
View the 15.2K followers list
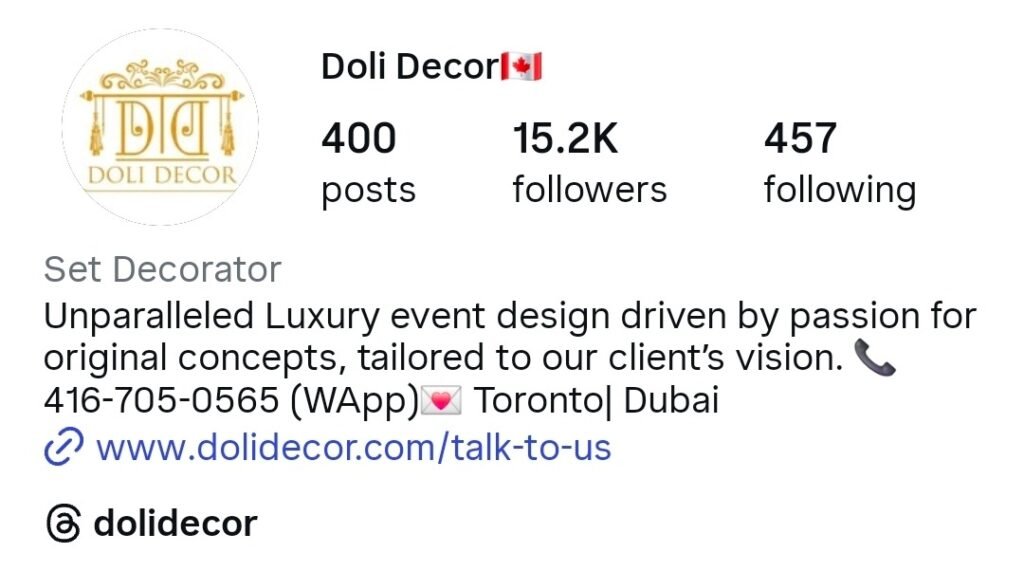click(589, 164)
